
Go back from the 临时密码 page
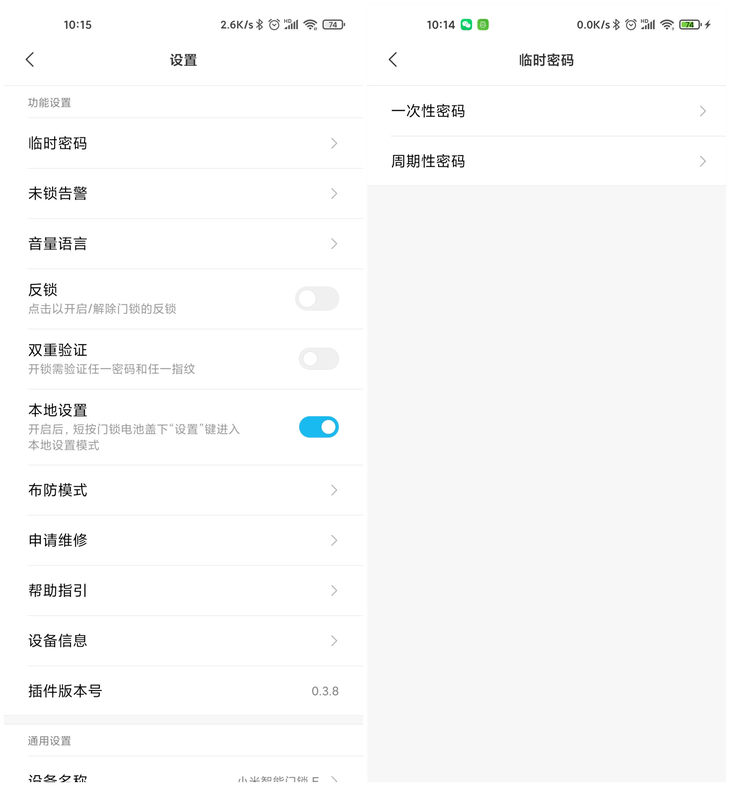click(393, 60)
